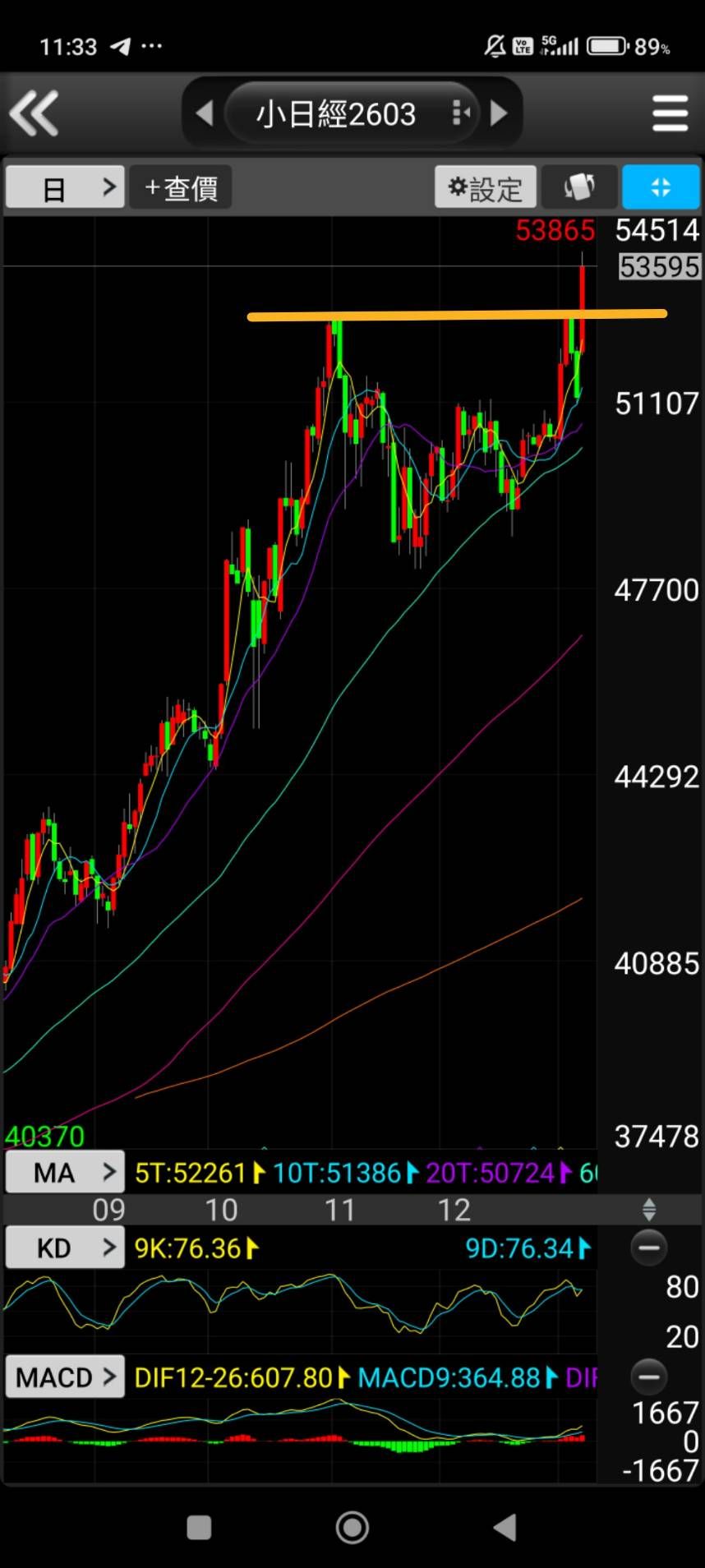Image resolution: width=705 pixels, height=1568 pixels.
Task: Switch to the next contract
Action: (x=498, y=113)
